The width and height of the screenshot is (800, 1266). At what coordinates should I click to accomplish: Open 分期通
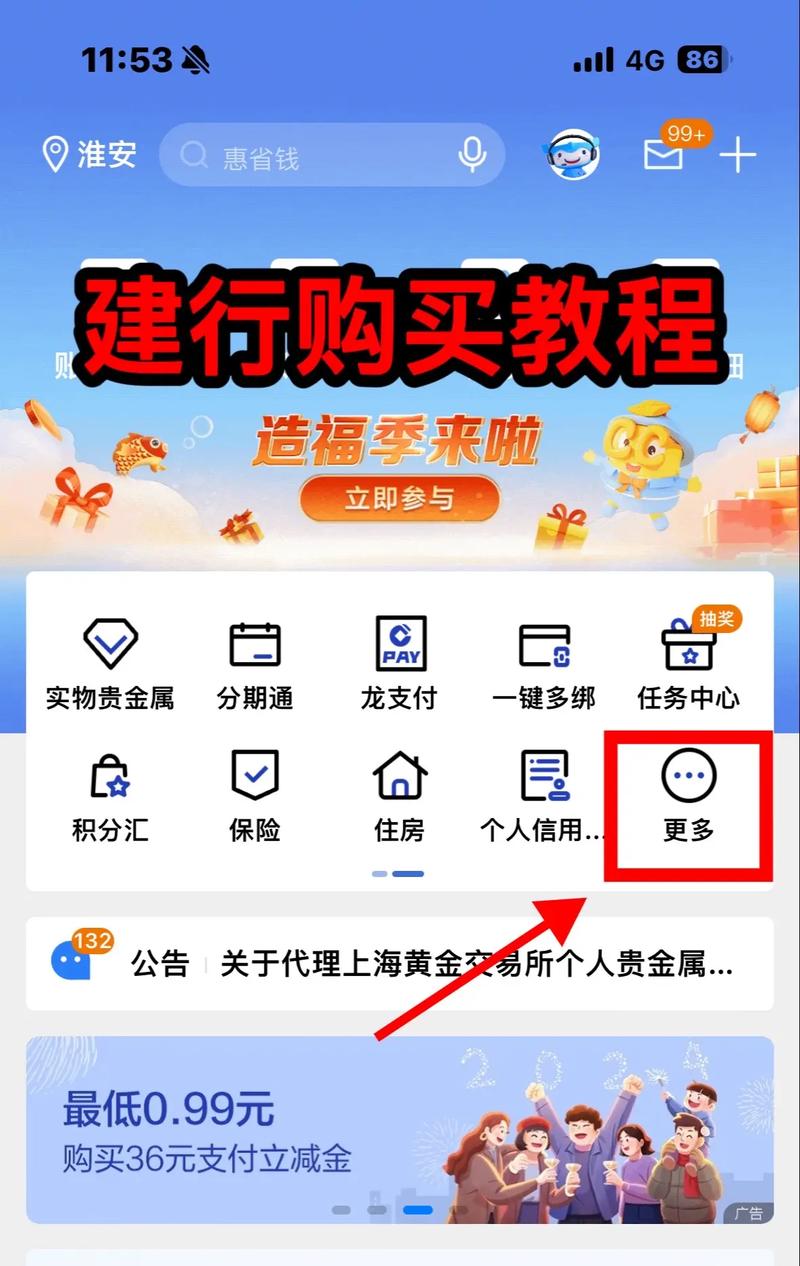click(x=255, y=662)
